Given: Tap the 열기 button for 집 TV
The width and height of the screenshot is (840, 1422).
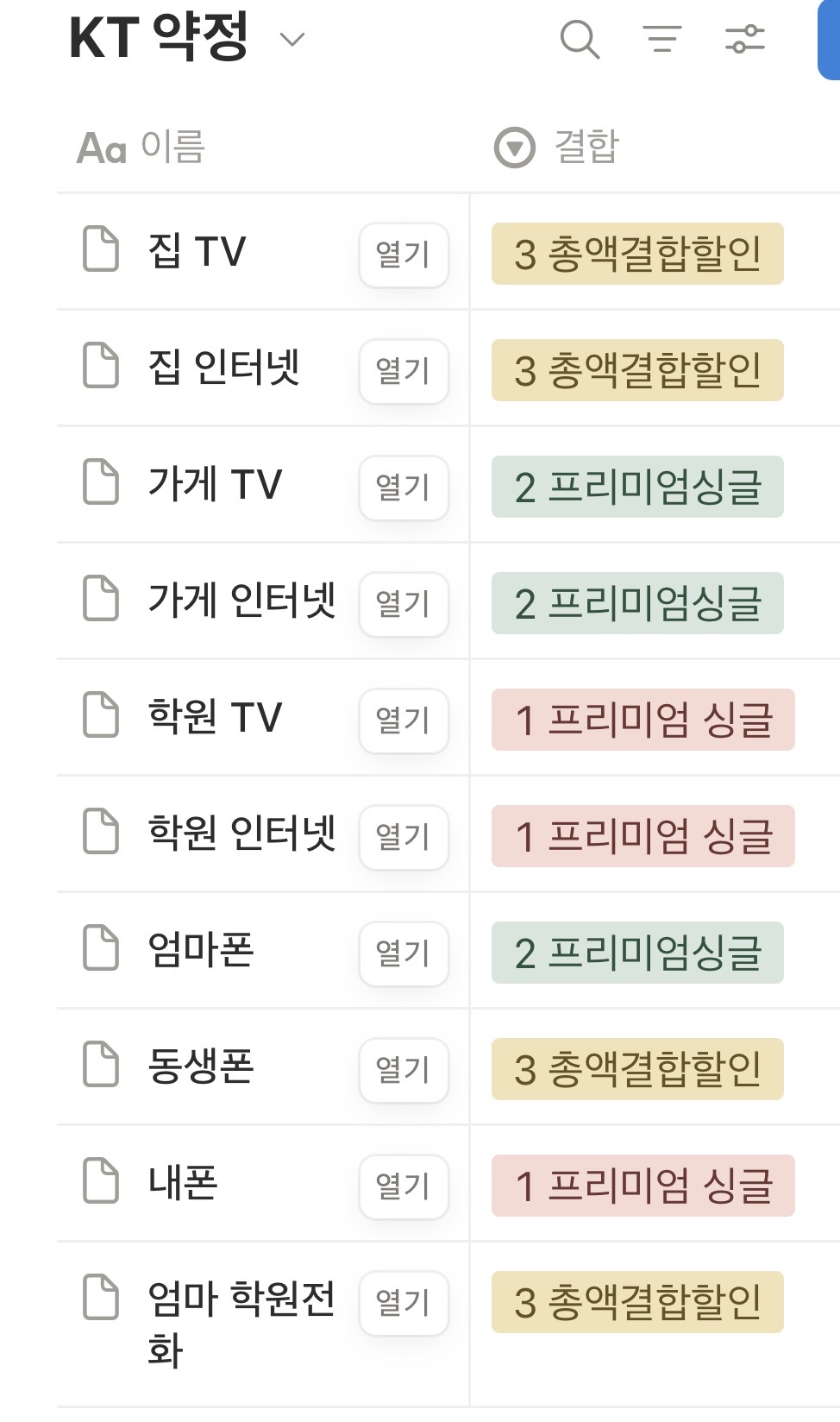Looking at the screenshot, I should pos(404,255).
